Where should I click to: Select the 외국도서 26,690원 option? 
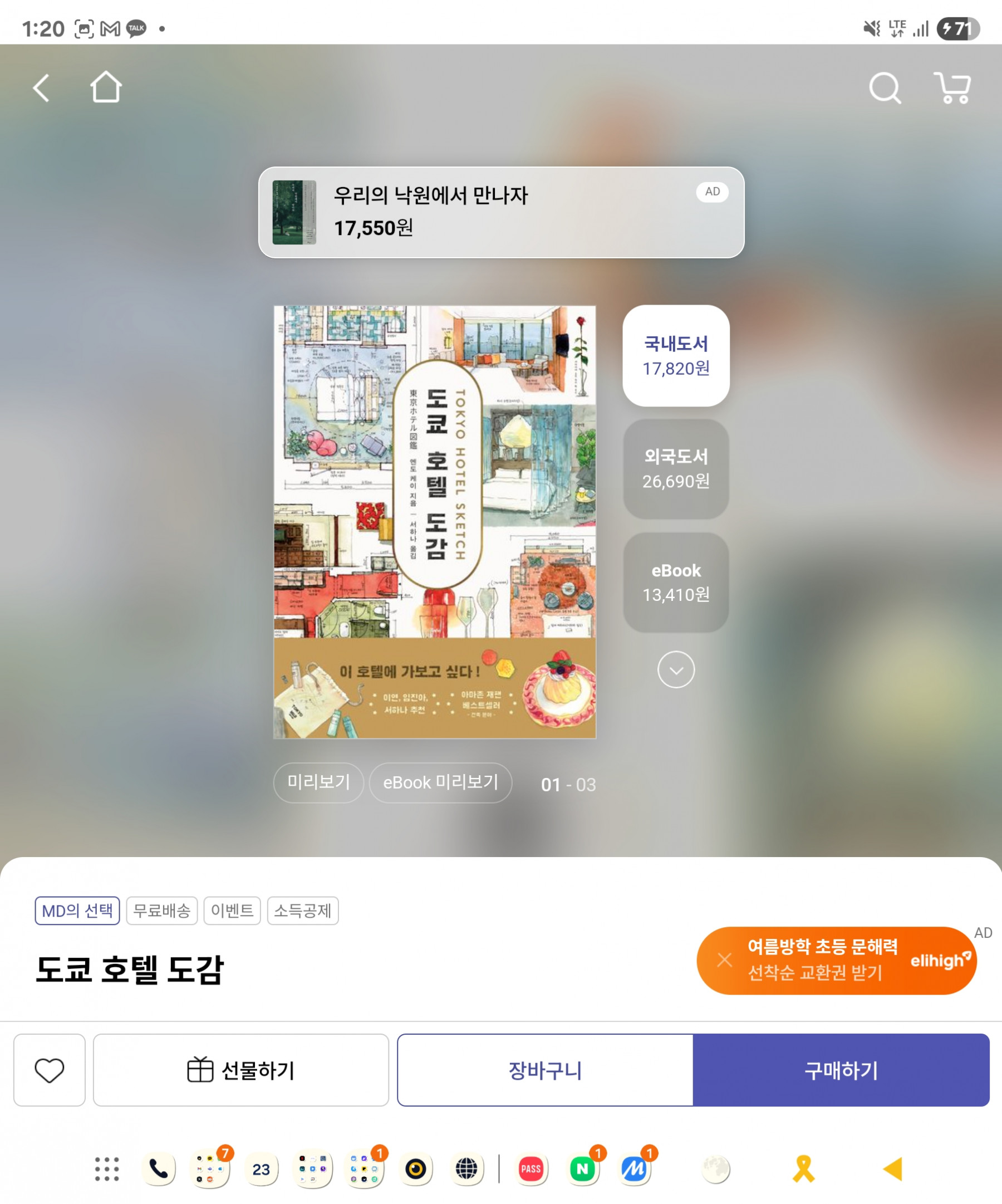(676, 468)
